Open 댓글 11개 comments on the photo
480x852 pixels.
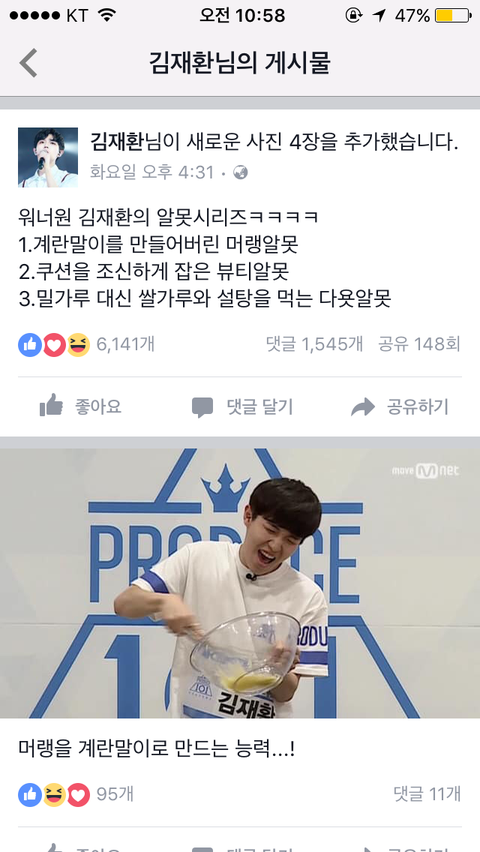(427, 794)
